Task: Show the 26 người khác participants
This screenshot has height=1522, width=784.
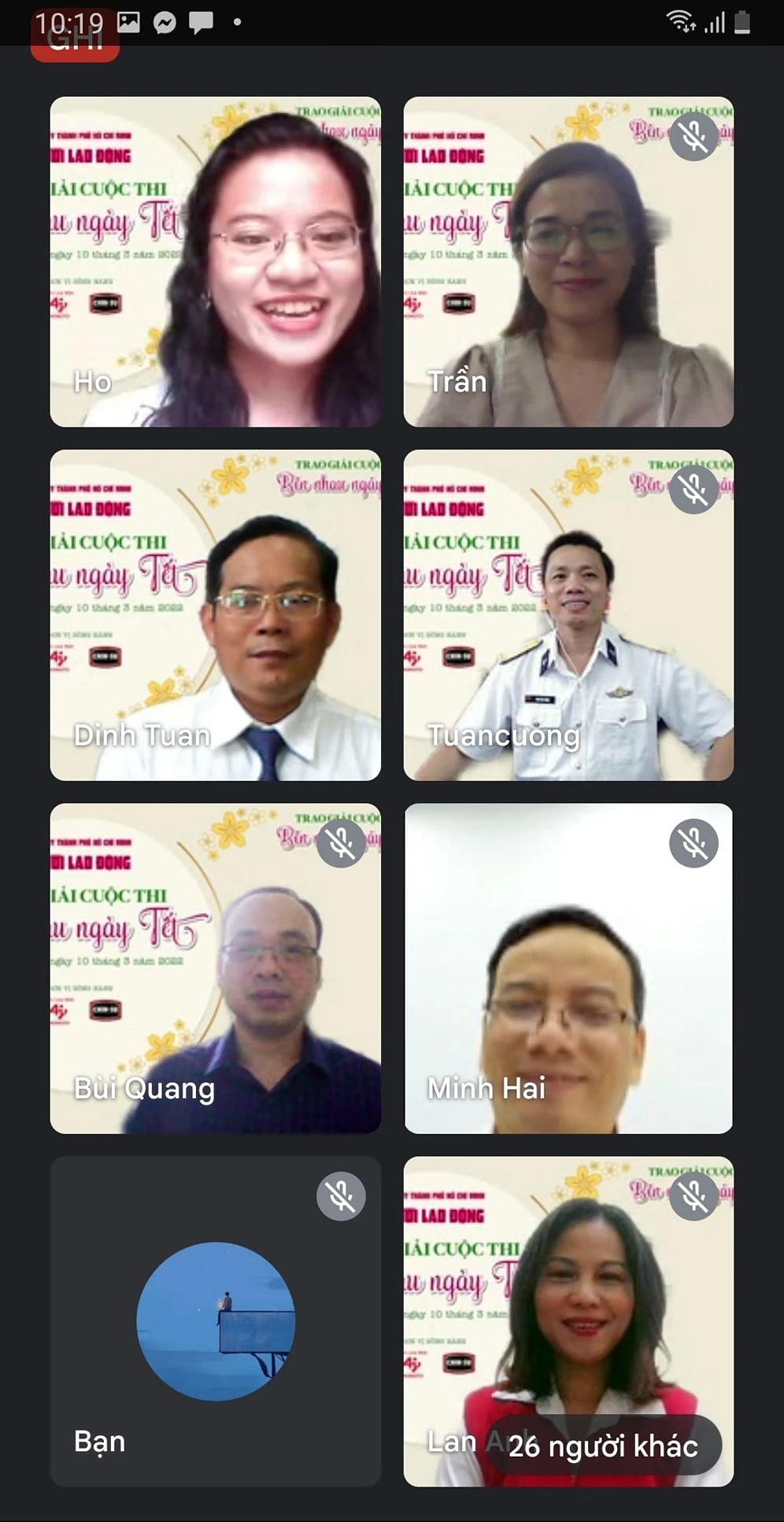Action: (603, 1446)
